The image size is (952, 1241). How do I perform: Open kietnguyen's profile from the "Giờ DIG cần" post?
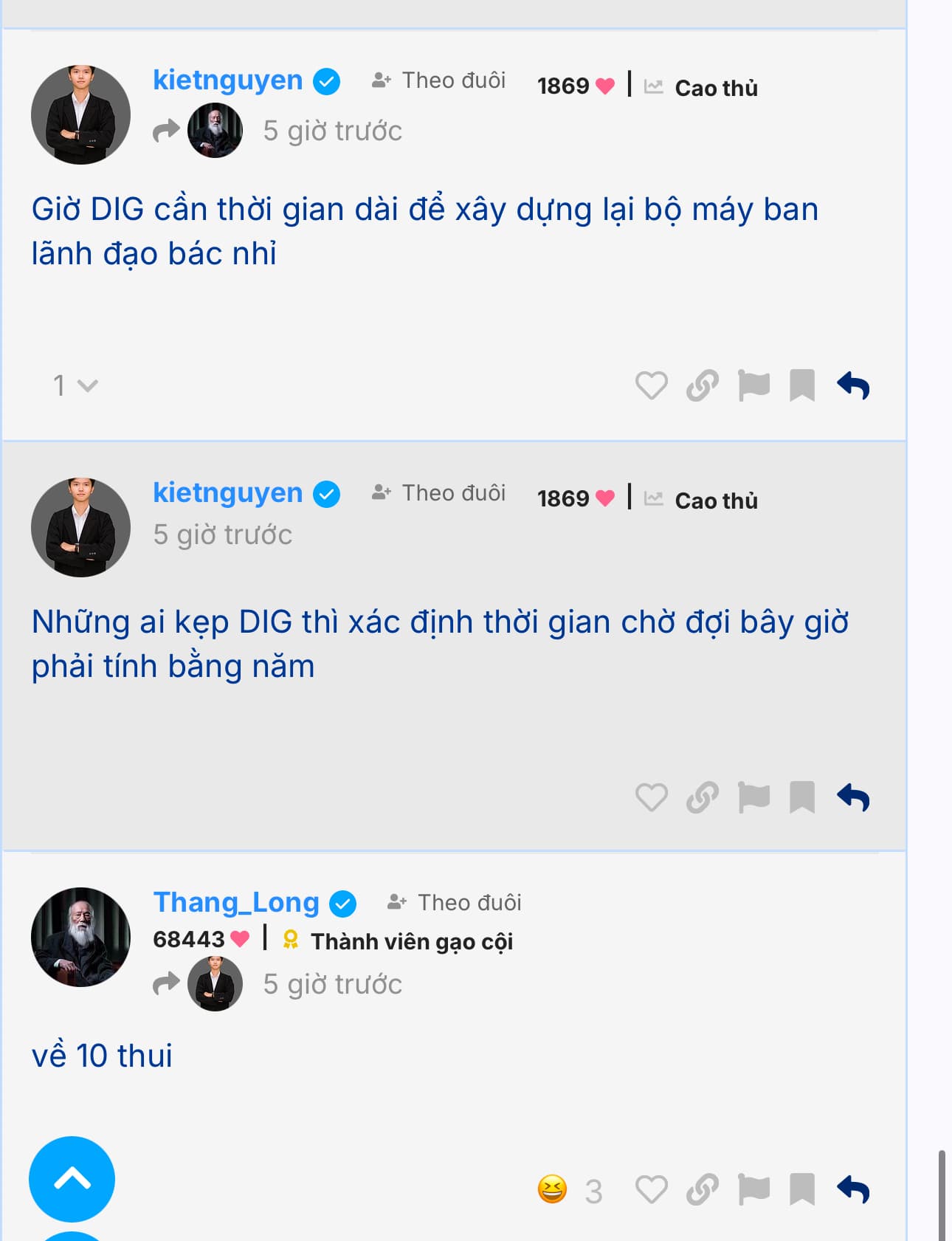pyautogui.click(x=227, y=80)
